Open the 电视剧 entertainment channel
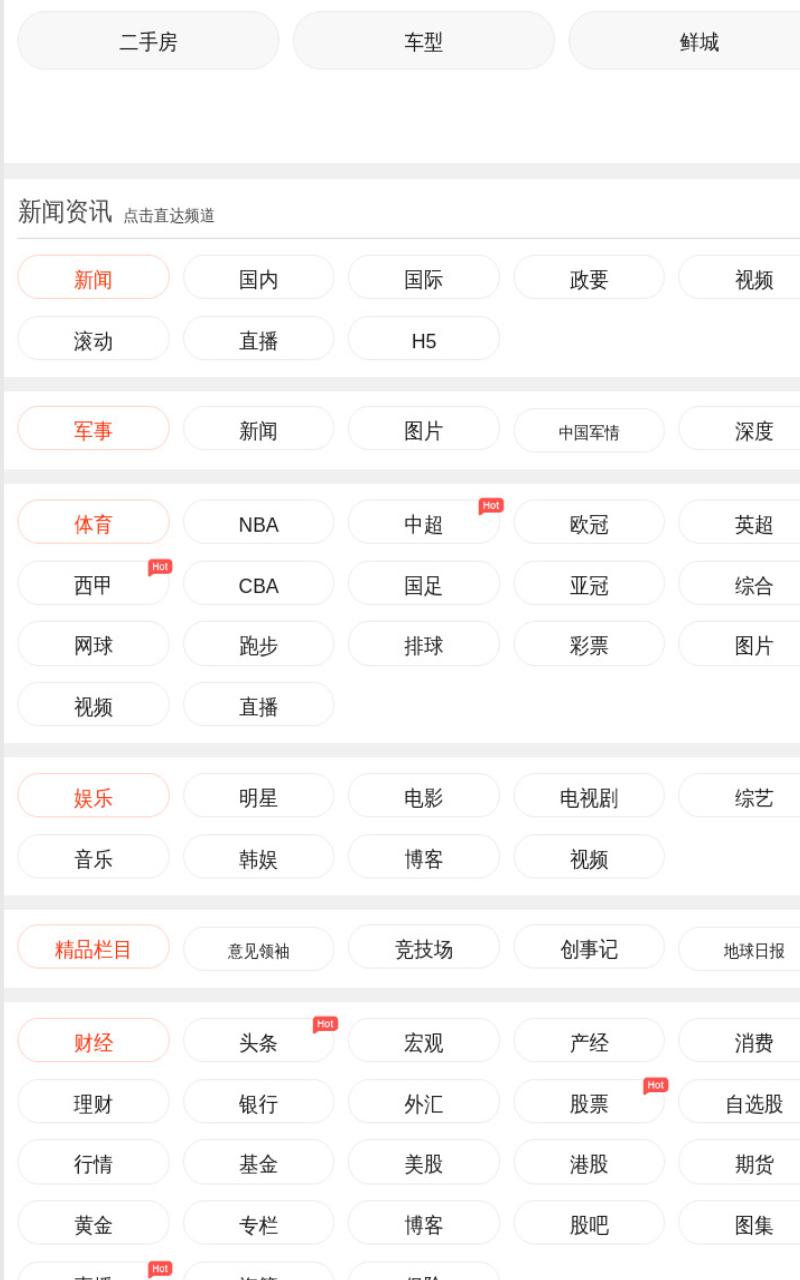 (589, 795)
